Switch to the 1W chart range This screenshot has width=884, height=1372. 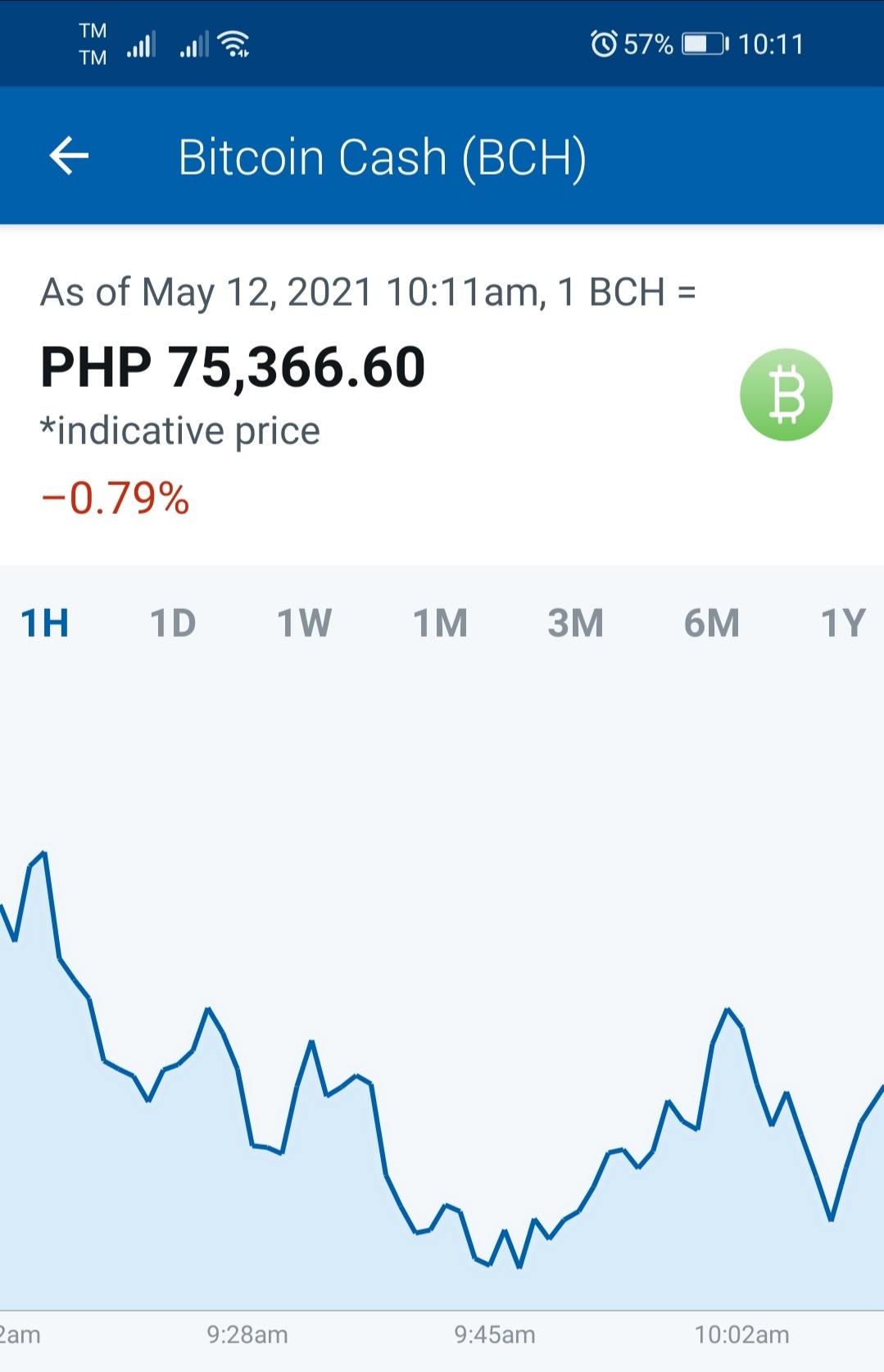pos(305,623)
